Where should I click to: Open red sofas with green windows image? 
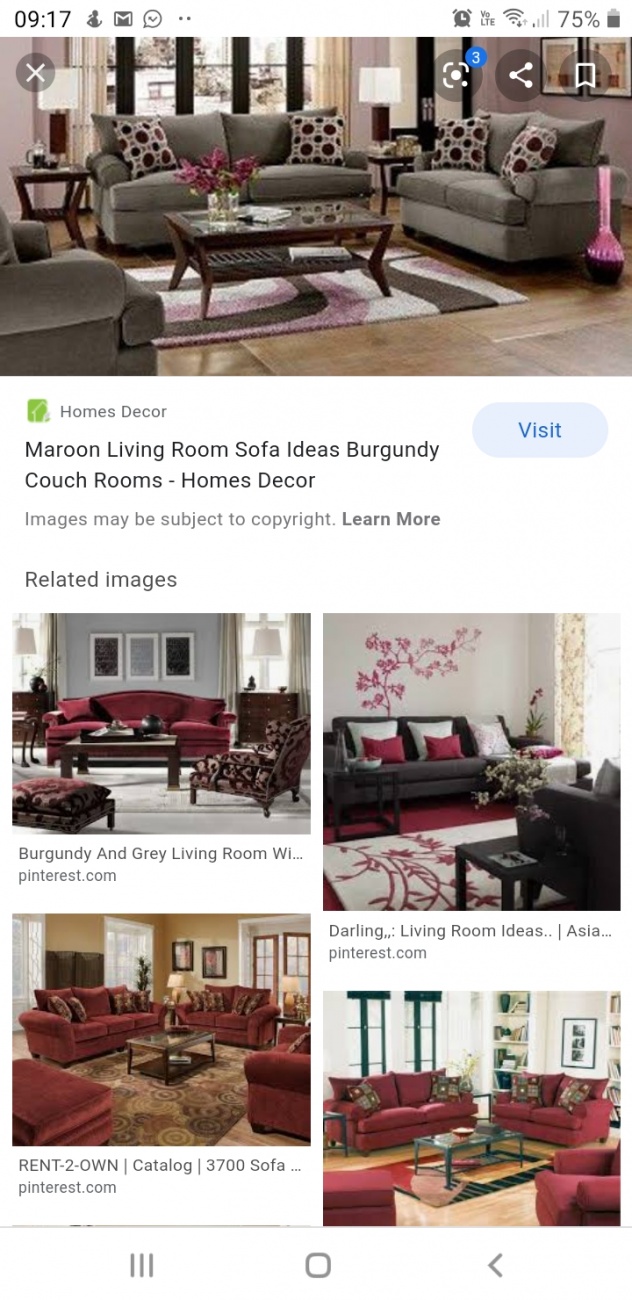pyautogui.click(x=471, y=1107)
